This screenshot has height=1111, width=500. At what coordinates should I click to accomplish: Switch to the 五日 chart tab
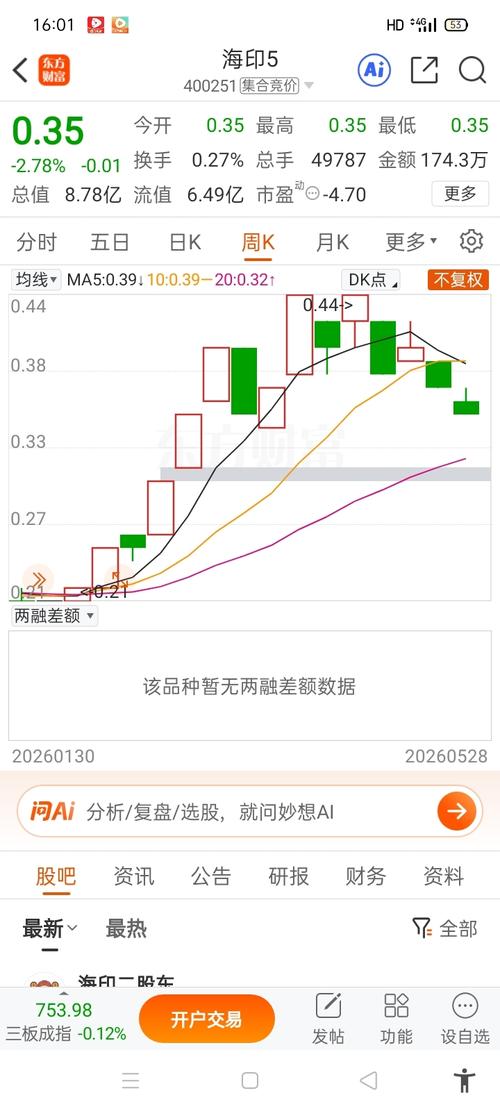pos(110,242)
